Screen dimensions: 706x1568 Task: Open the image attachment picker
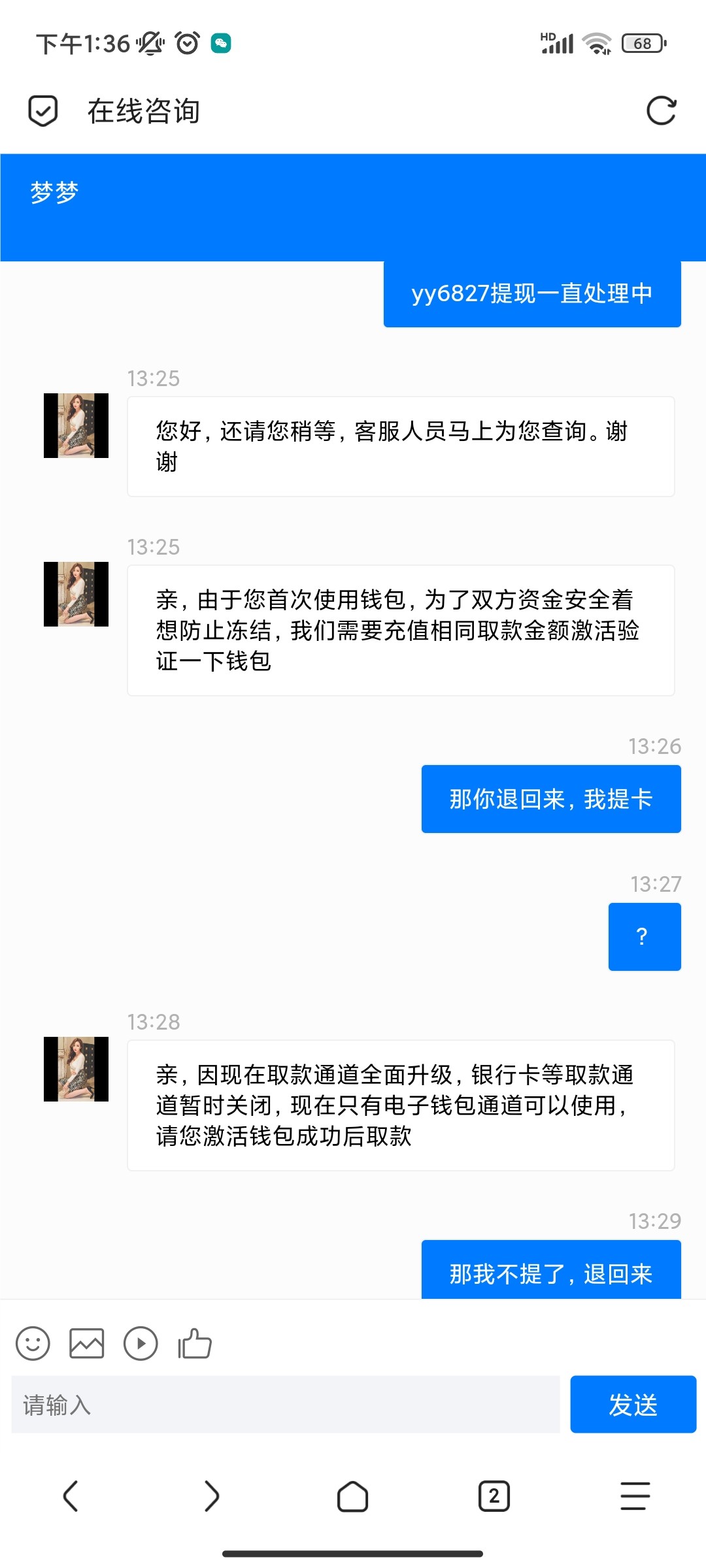[x=86, y=1343]
